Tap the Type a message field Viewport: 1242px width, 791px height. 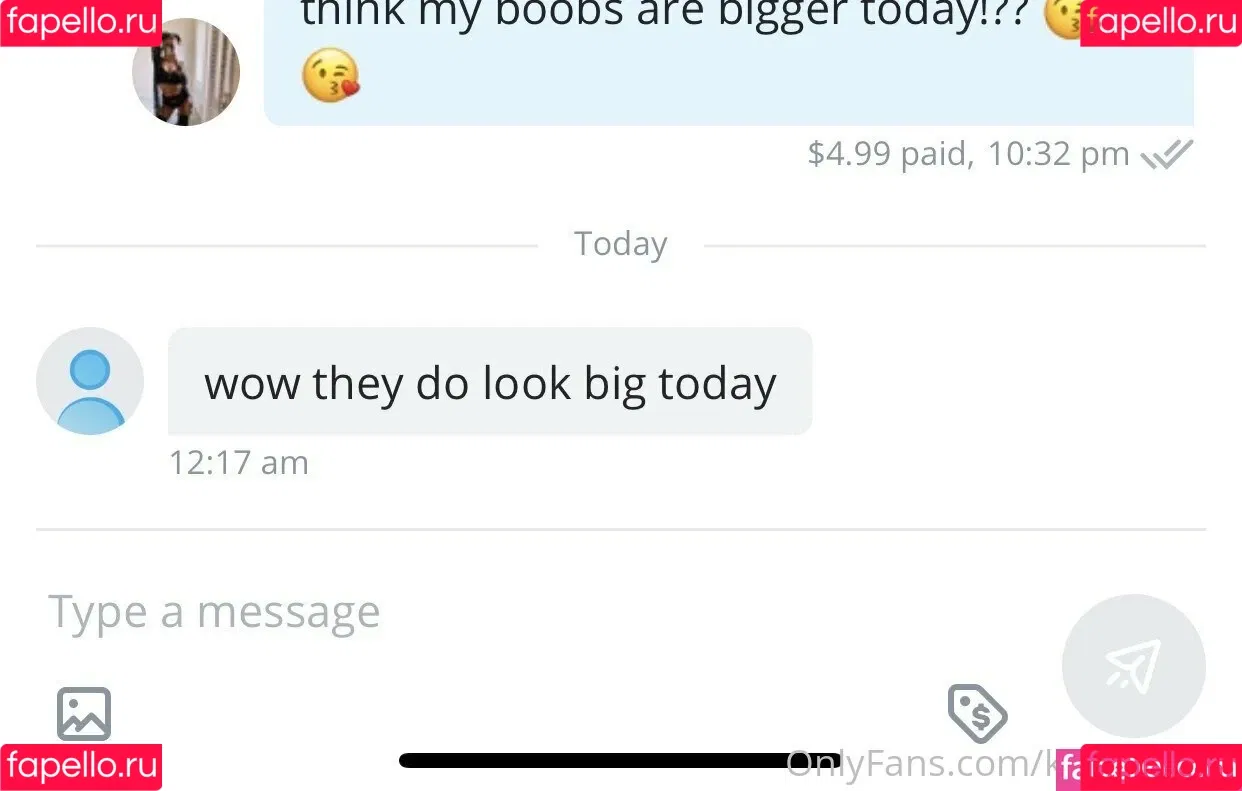coord(500,612)
